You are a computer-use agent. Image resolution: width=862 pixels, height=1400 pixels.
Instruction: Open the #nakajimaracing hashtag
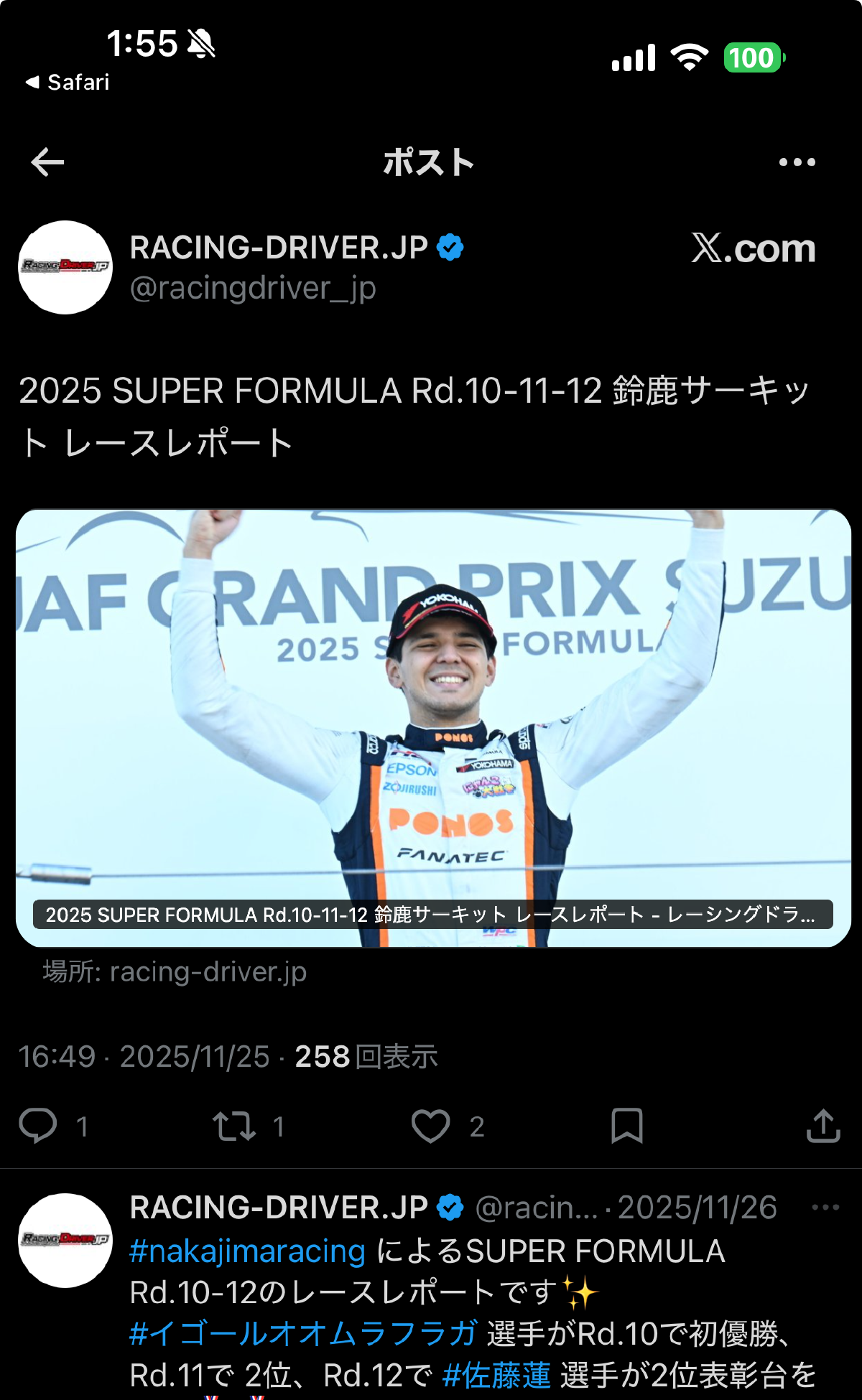247,1251
